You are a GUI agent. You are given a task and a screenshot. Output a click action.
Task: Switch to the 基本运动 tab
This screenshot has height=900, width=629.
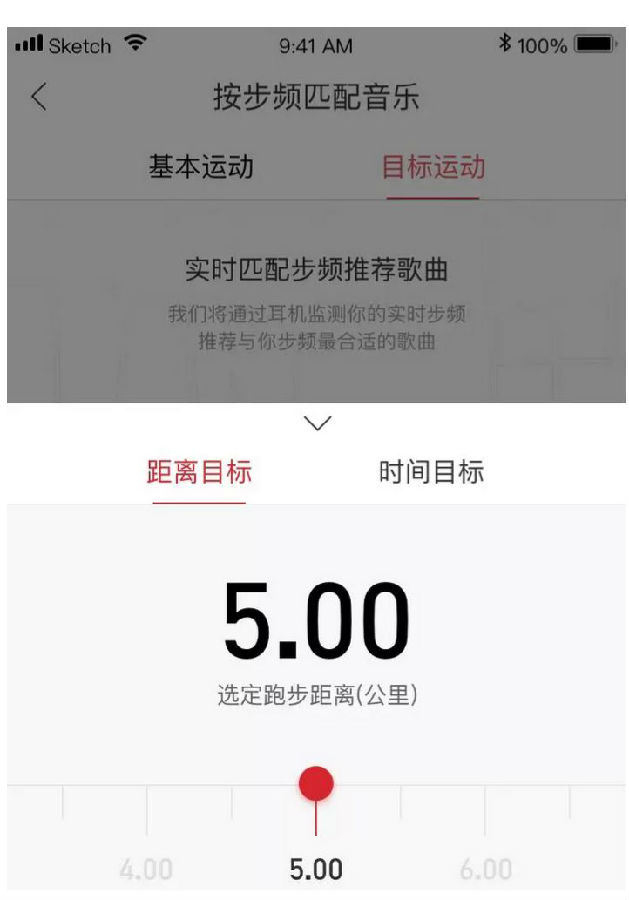point(201,167)
